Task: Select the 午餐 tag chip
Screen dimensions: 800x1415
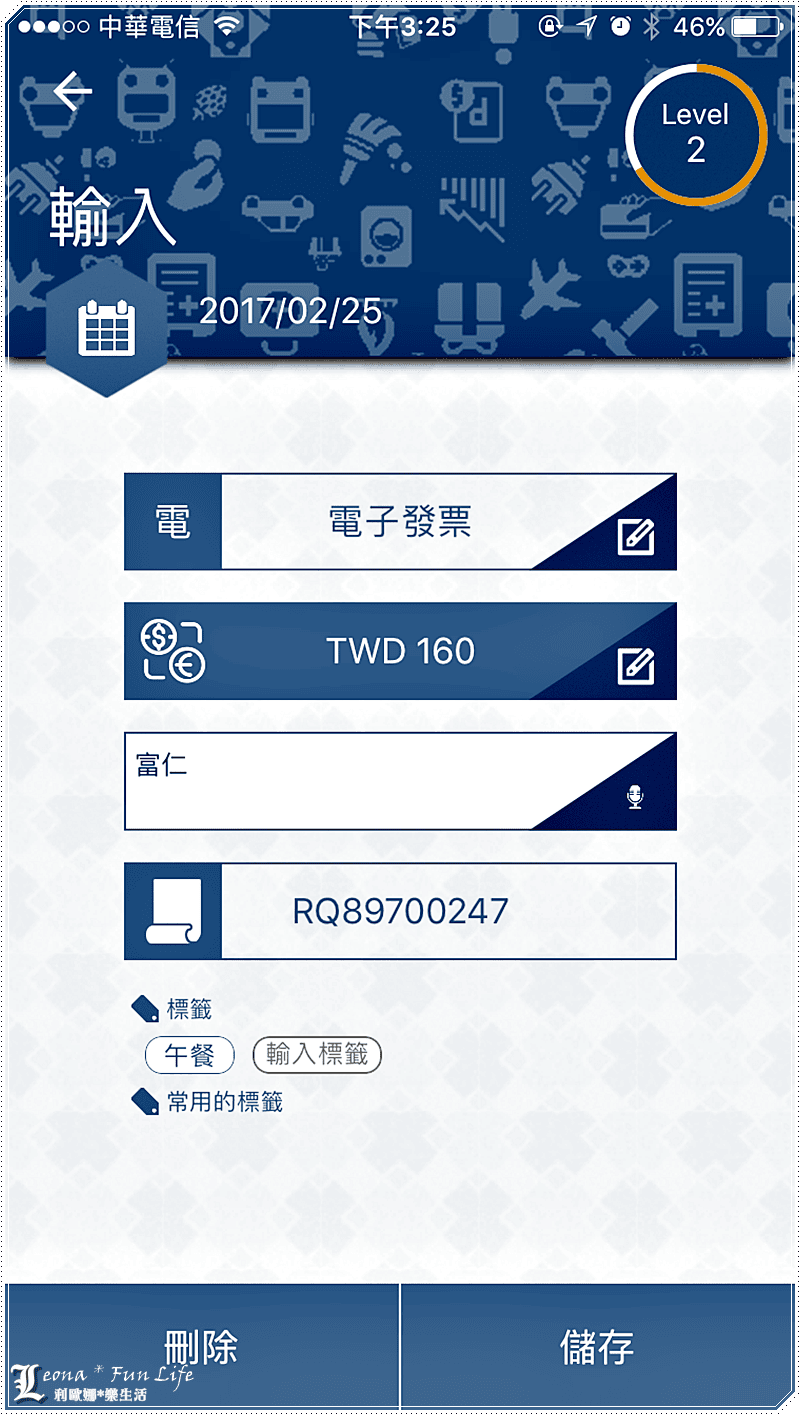Action: click(190, 1055)
